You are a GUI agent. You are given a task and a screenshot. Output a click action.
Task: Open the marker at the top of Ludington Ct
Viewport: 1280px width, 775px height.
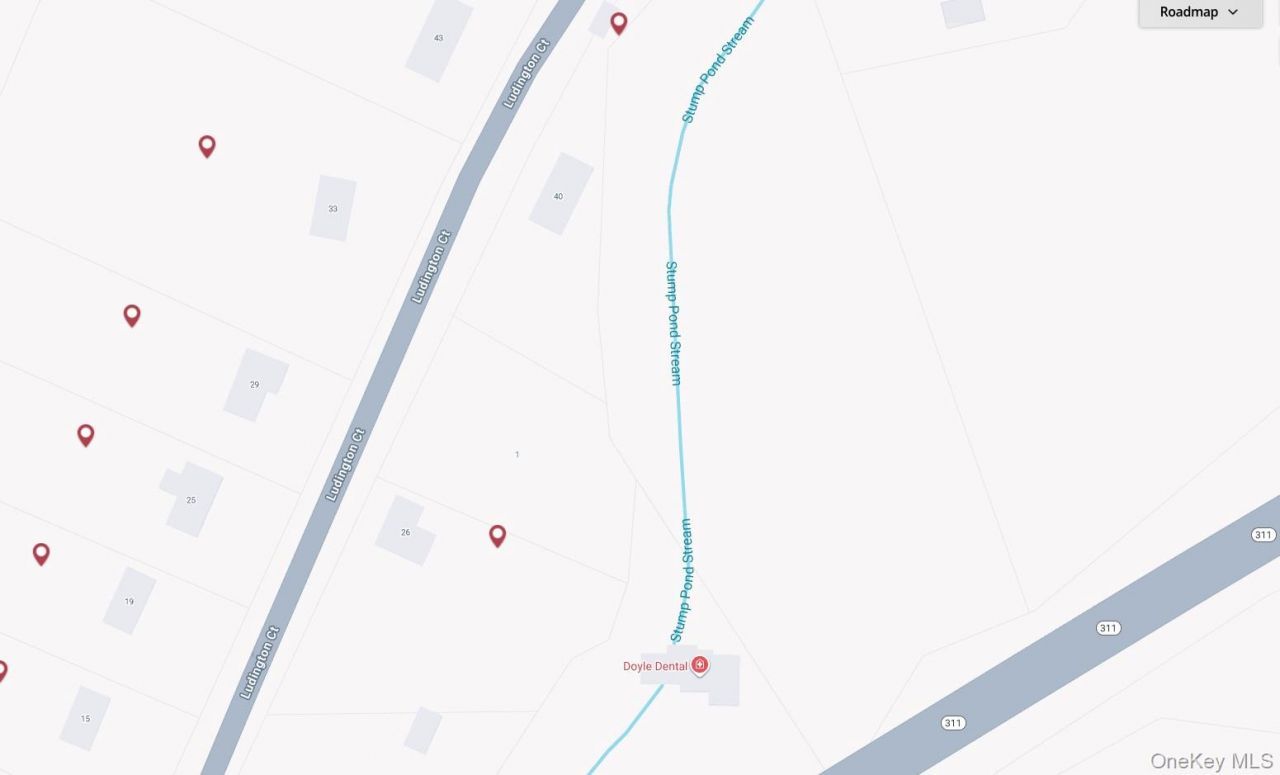point(619,23)
